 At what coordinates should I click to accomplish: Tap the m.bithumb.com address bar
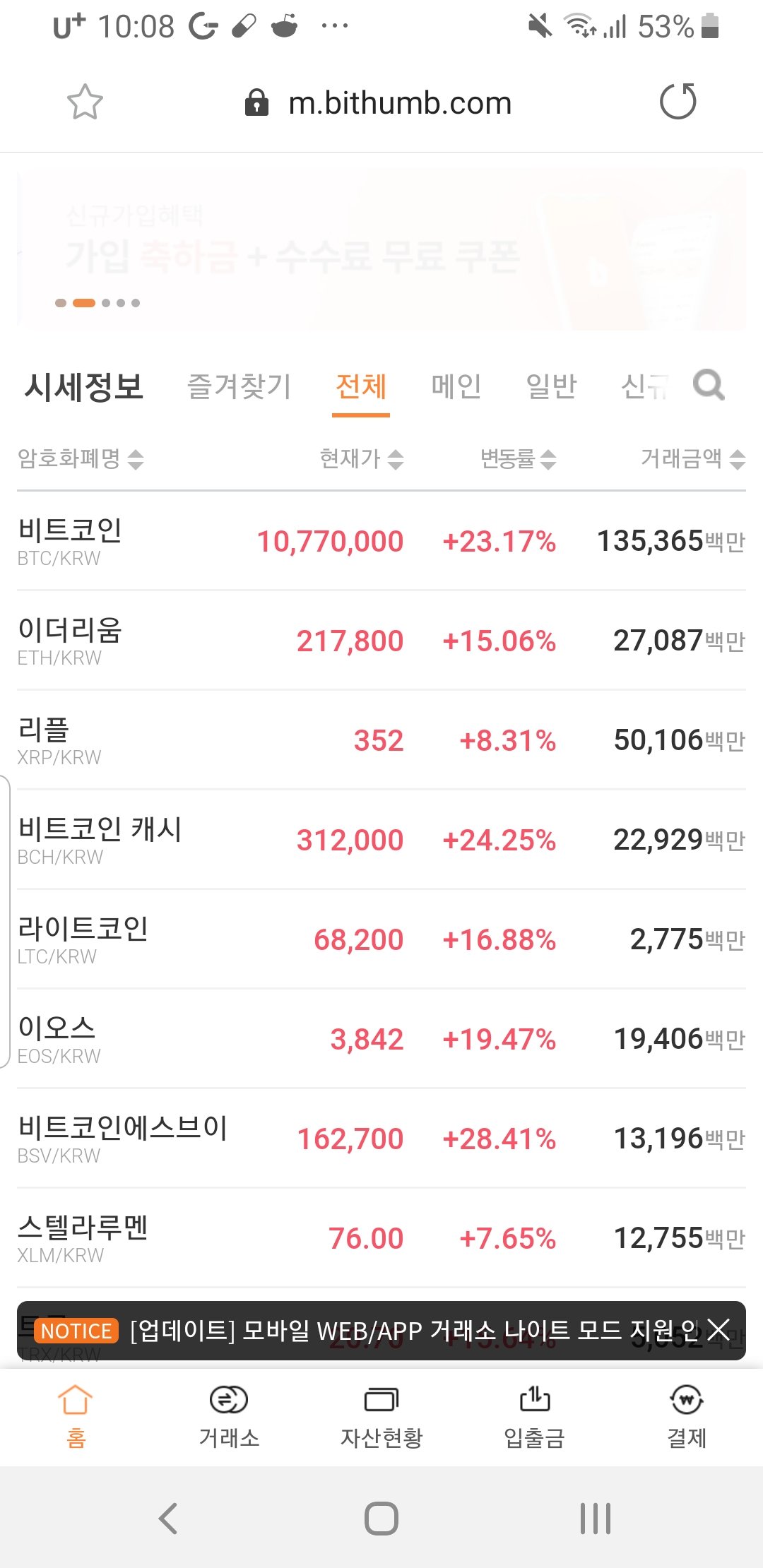pyautogui.click(x=400, y=101)
